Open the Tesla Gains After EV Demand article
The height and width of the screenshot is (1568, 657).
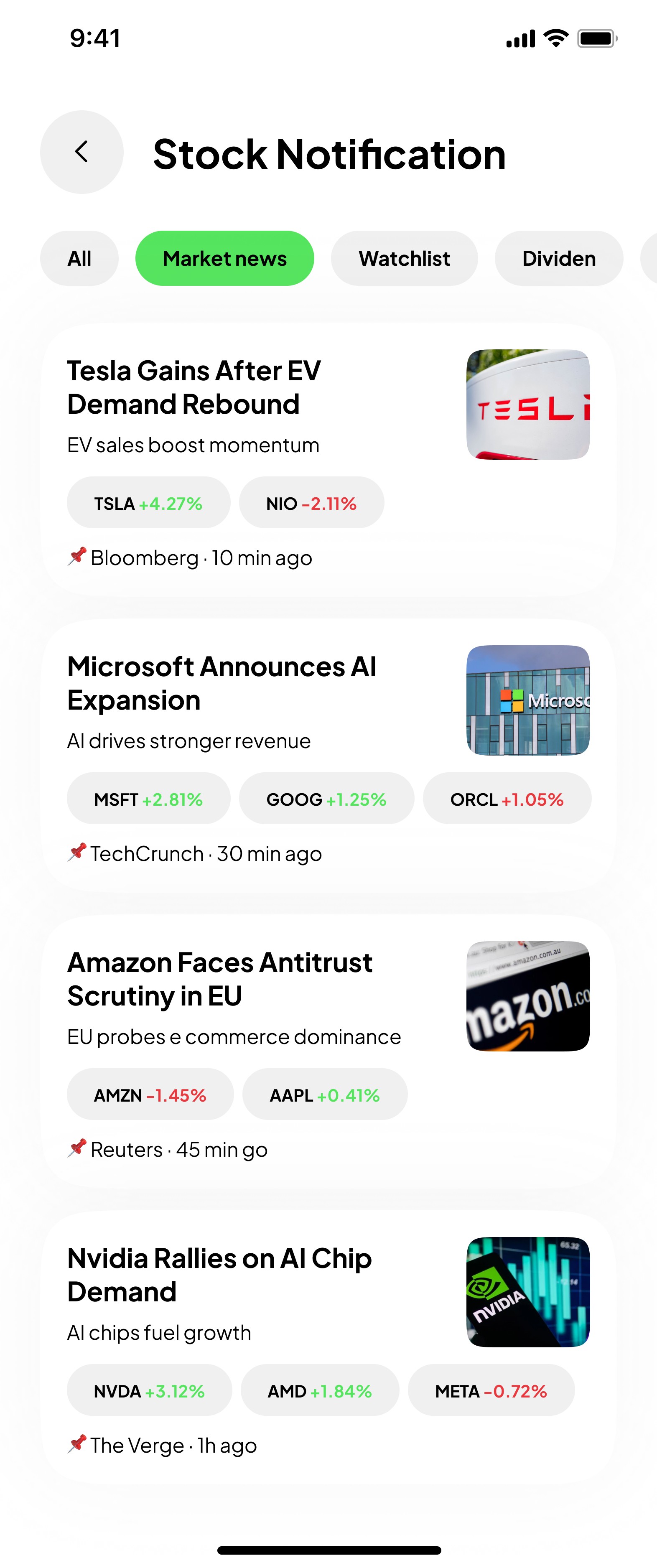point(328,460)
